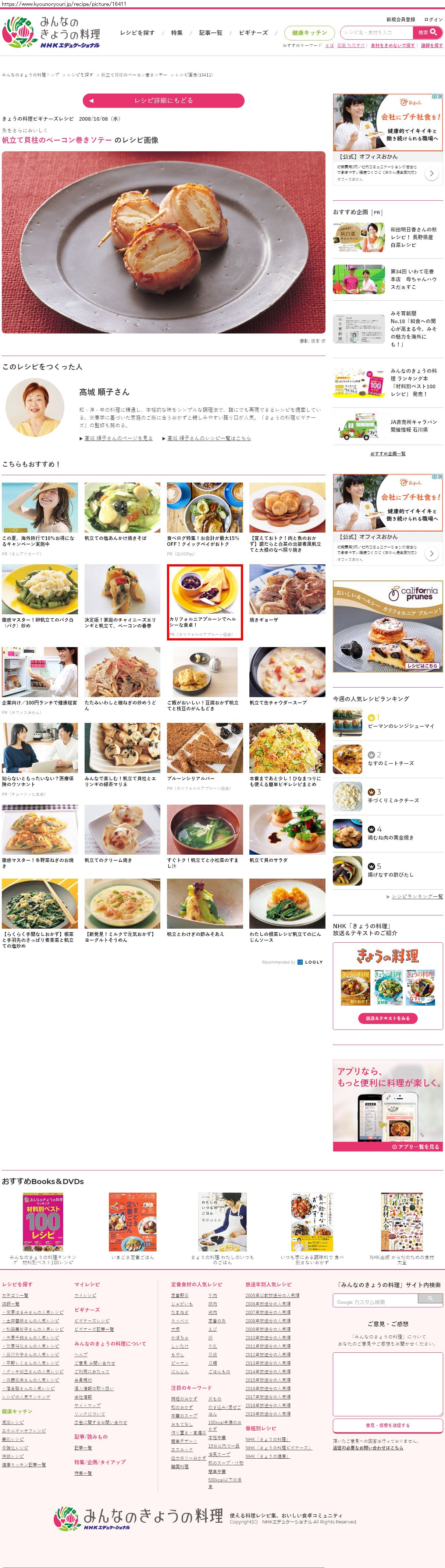Tap the pink 検索 search button
Viewport: 445px width, 1568px height.
tap(427, 33)
